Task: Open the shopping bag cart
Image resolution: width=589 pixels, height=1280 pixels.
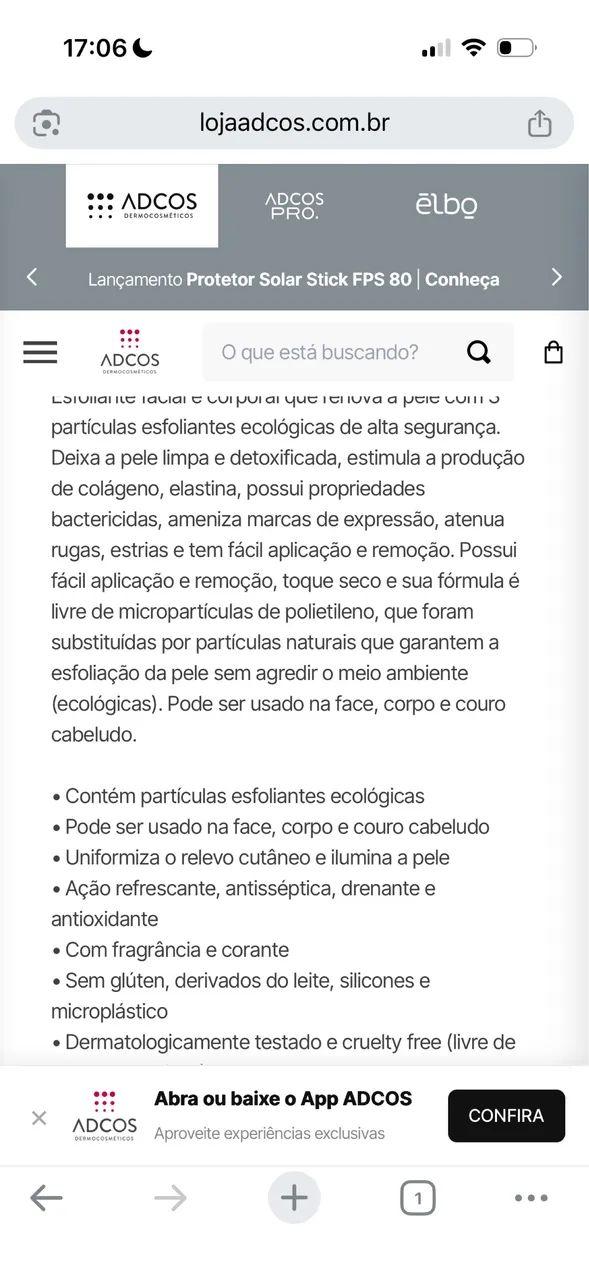Action: click(x=553, y=352)
